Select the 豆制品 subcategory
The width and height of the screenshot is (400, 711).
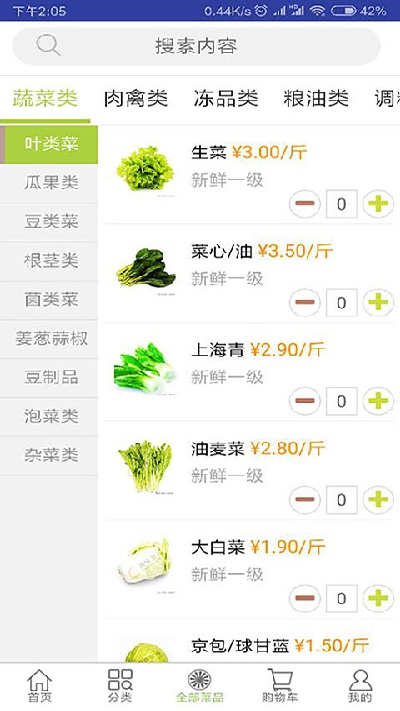[x=49, y=378]
